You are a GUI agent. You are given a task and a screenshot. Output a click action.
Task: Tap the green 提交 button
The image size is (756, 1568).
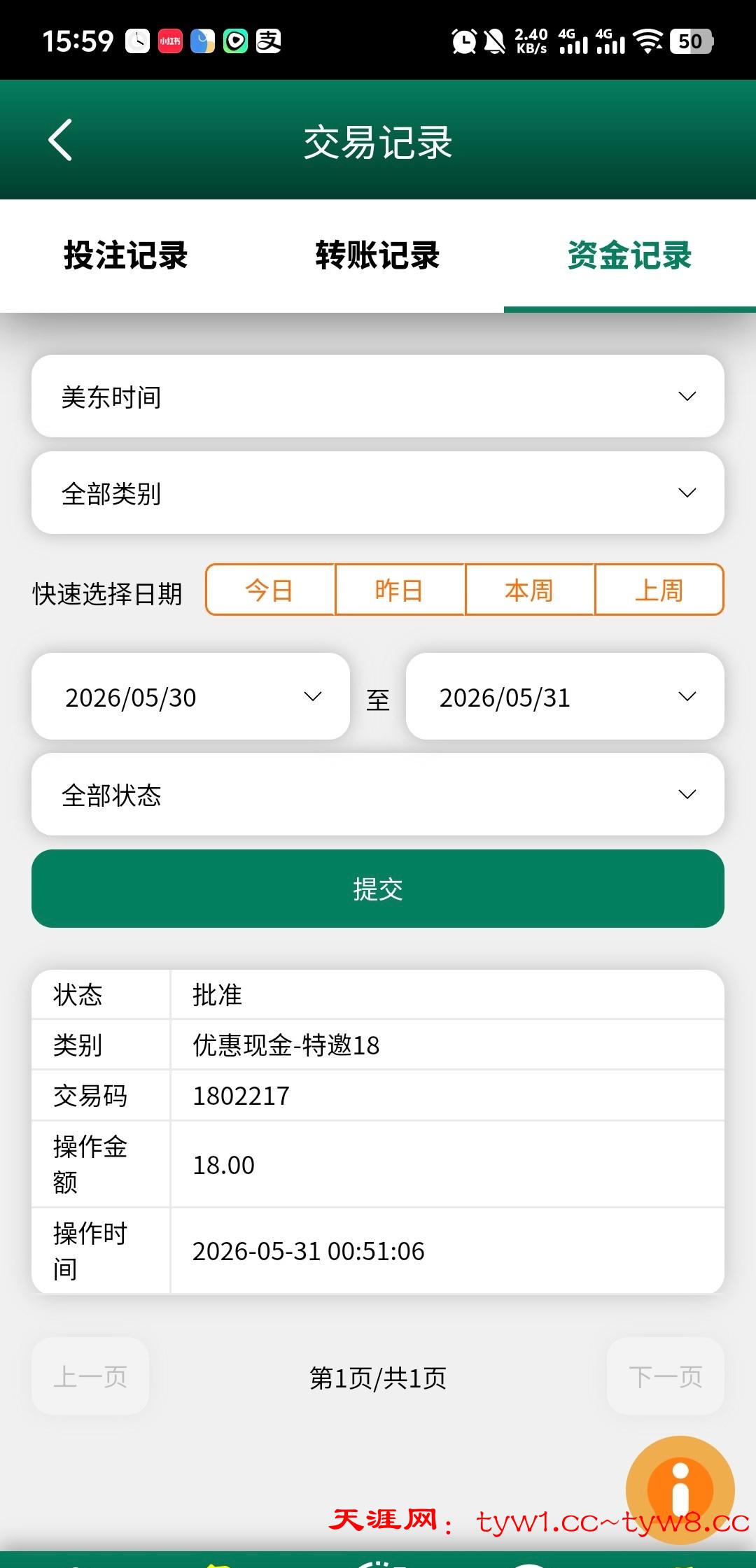[378, 889]
